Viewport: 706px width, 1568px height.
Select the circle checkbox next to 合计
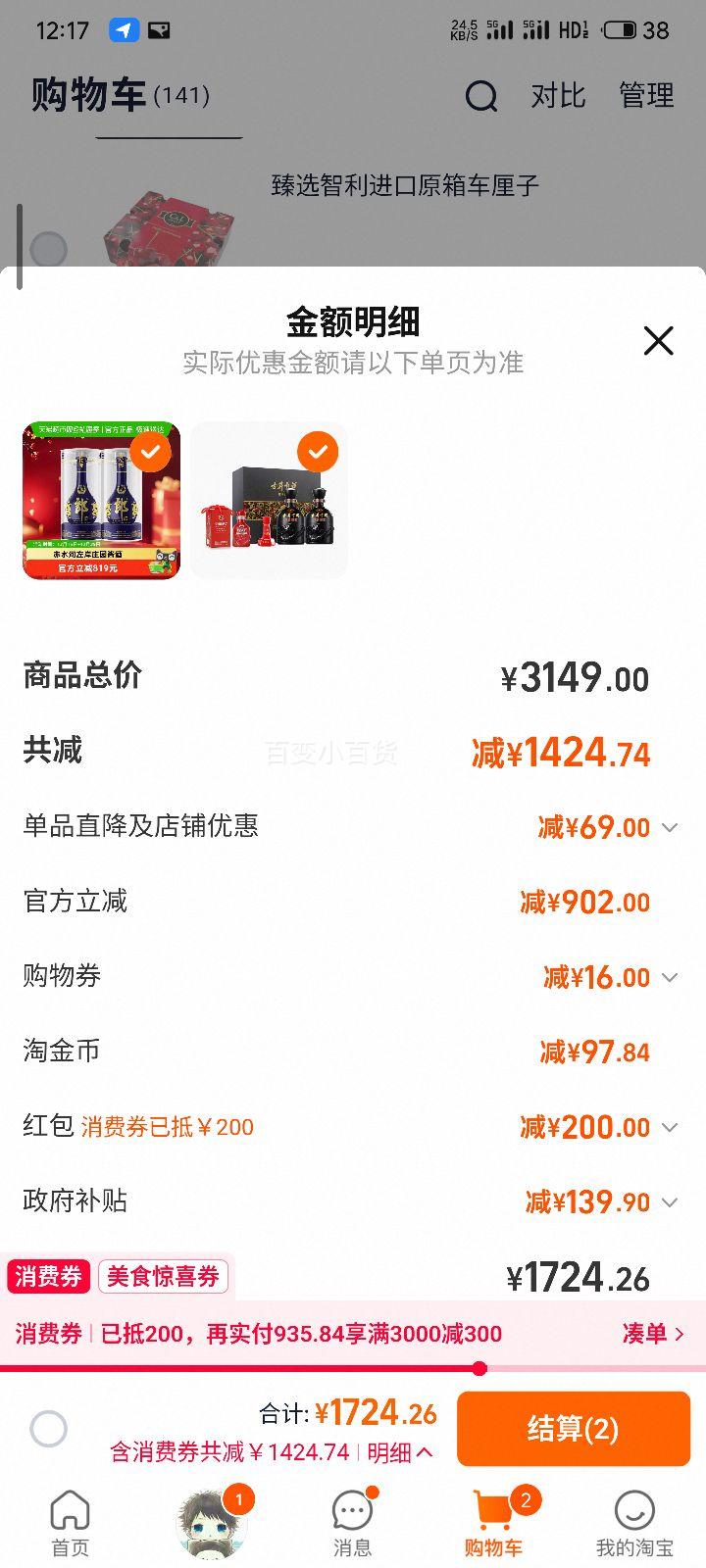(x=51, y=1430)
